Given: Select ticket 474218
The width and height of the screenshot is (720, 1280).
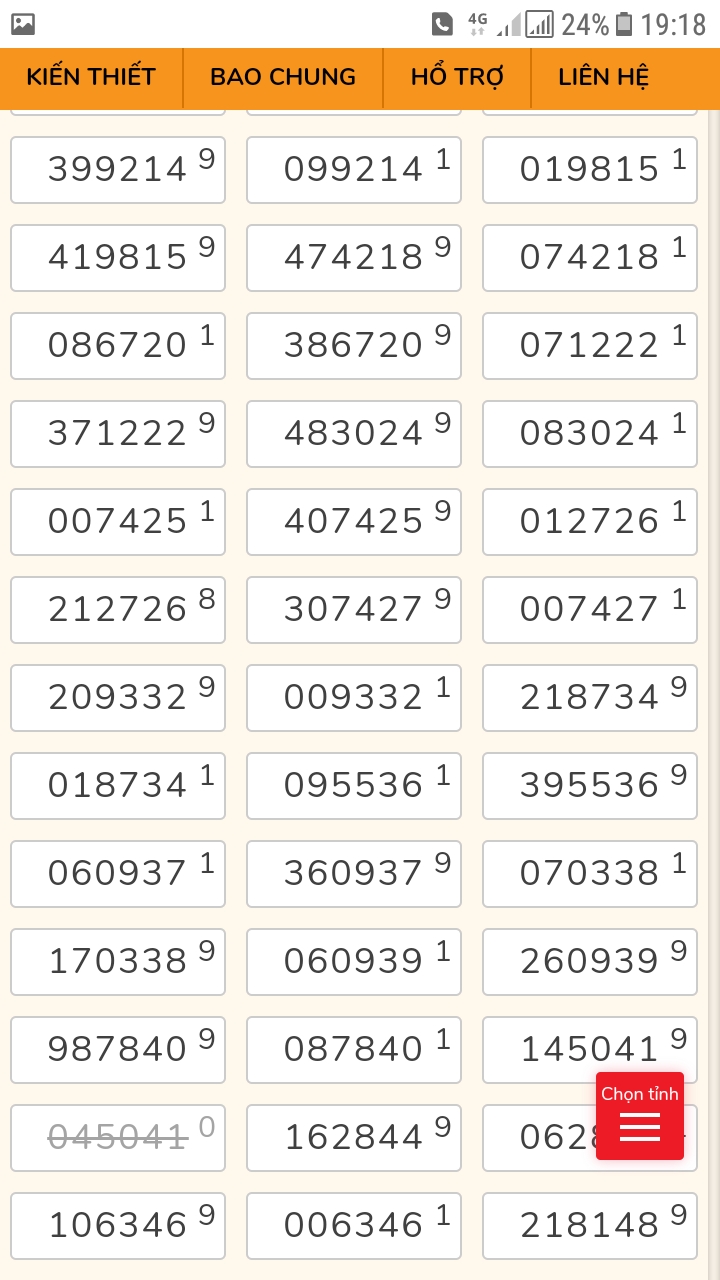Looking at the screenshot, I should pyautogui.click(x=354, y=258).
